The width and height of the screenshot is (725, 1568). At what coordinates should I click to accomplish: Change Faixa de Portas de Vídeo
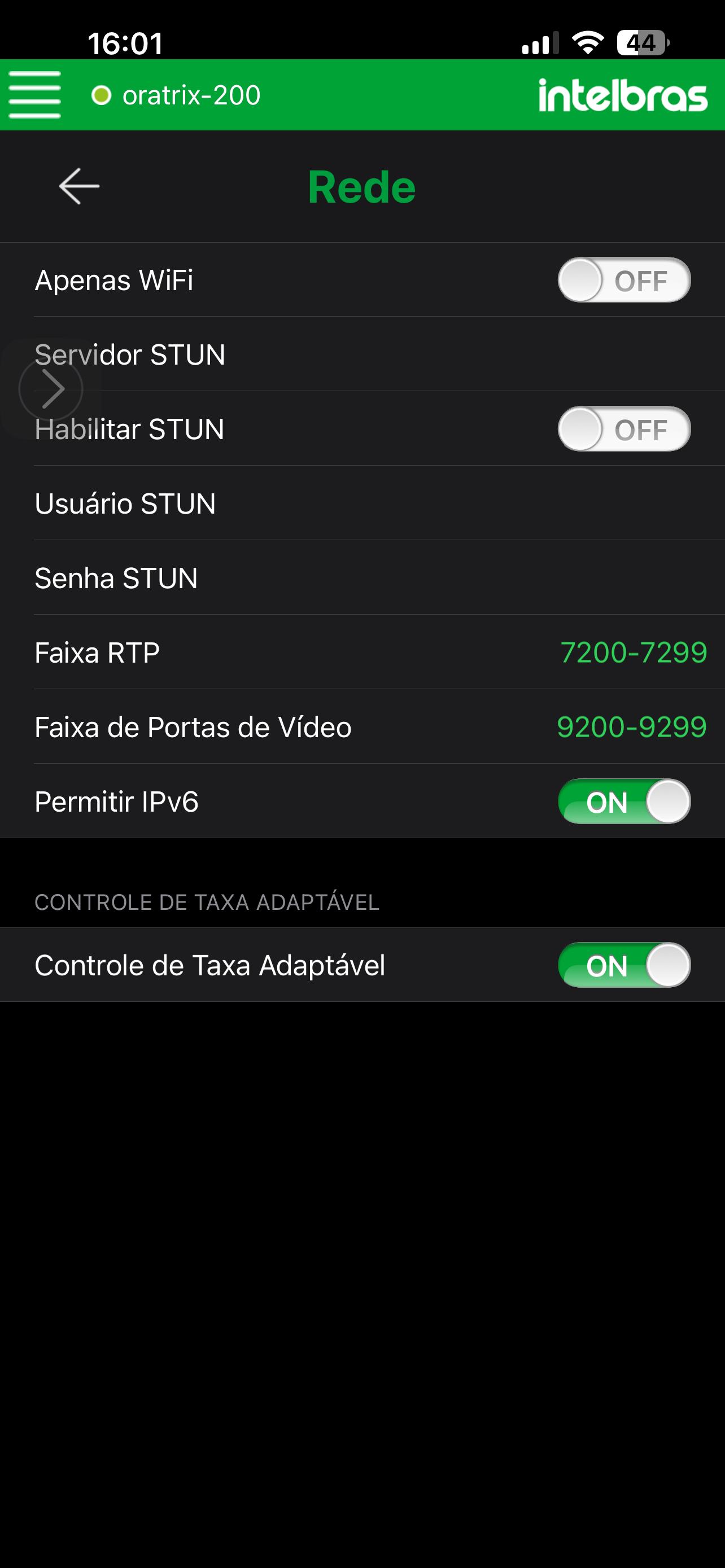coord(631,727)
